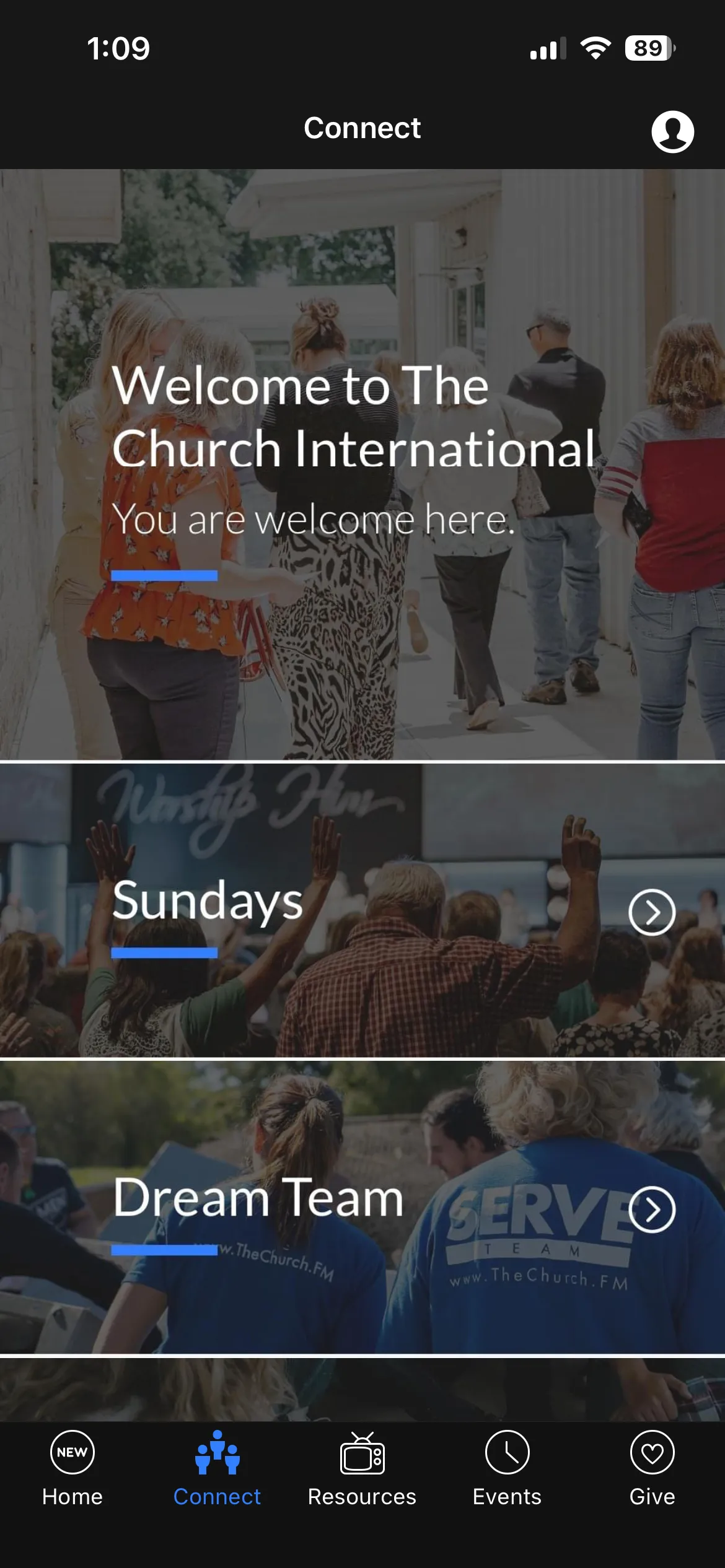Open the Sundays card
The width and height of the screenshot is (725, 1568).
click(362, 910)
